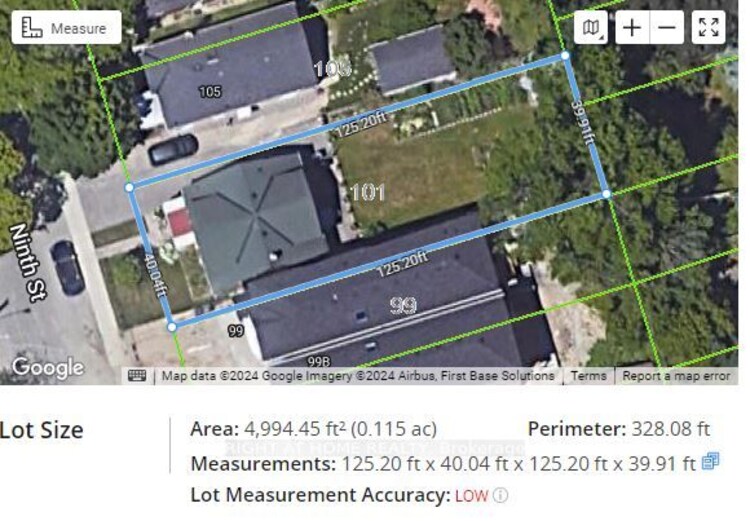This screenshot has height=521, width=750.
Task: Zoom out of the map
Action: (x=666, y=28)
